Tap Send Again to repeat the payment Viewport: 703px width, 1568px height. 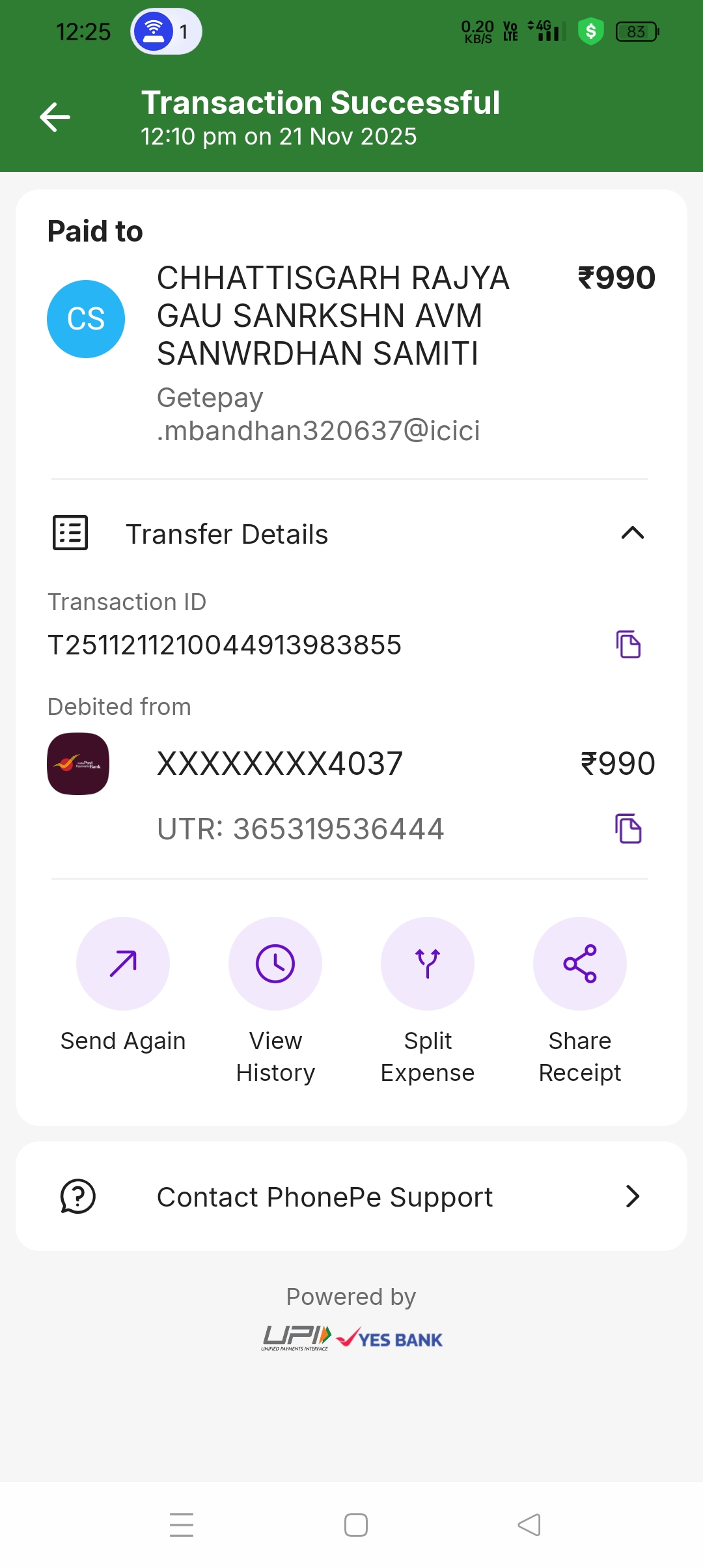pyautogui.click(x=123, y=964)
